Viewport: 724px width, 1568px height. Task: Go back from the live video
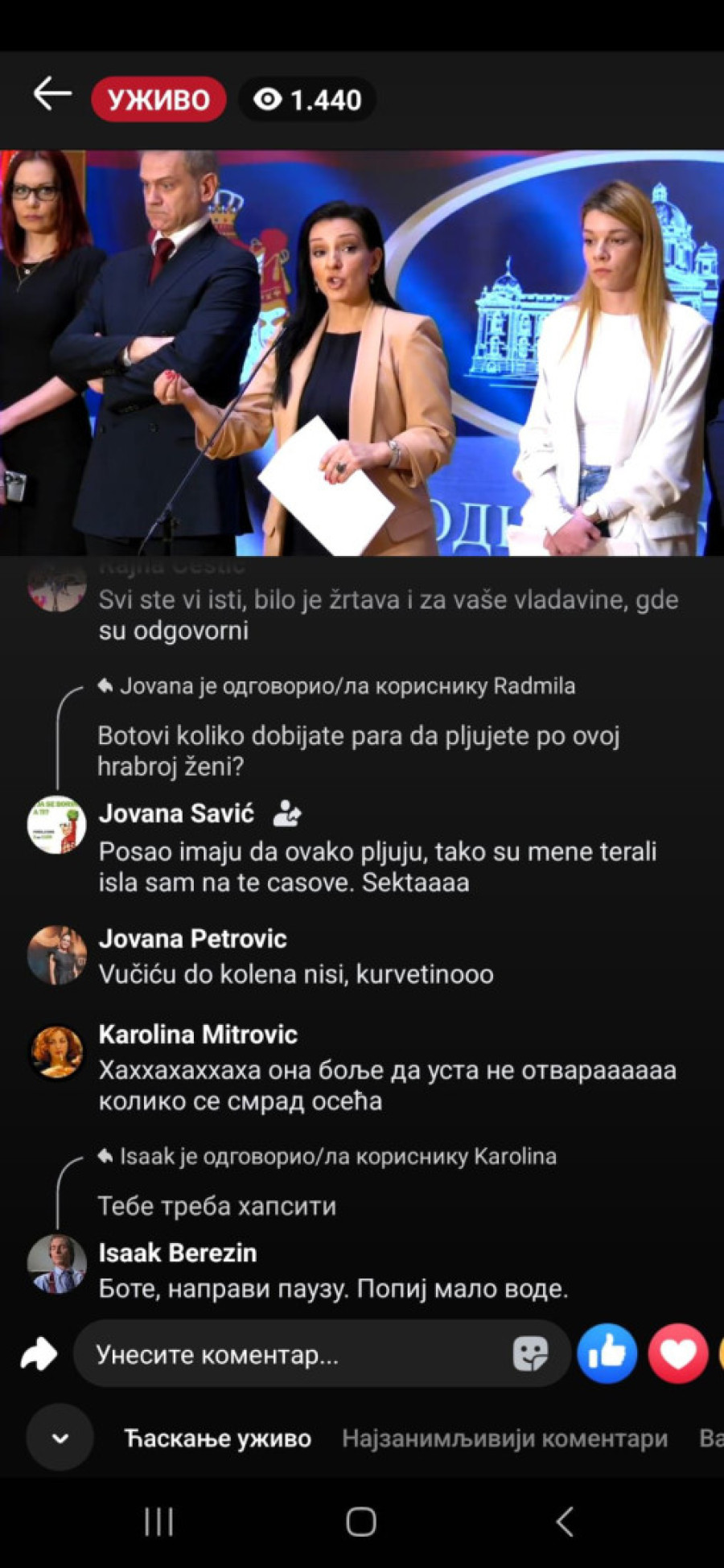click(x=52, y=96)
